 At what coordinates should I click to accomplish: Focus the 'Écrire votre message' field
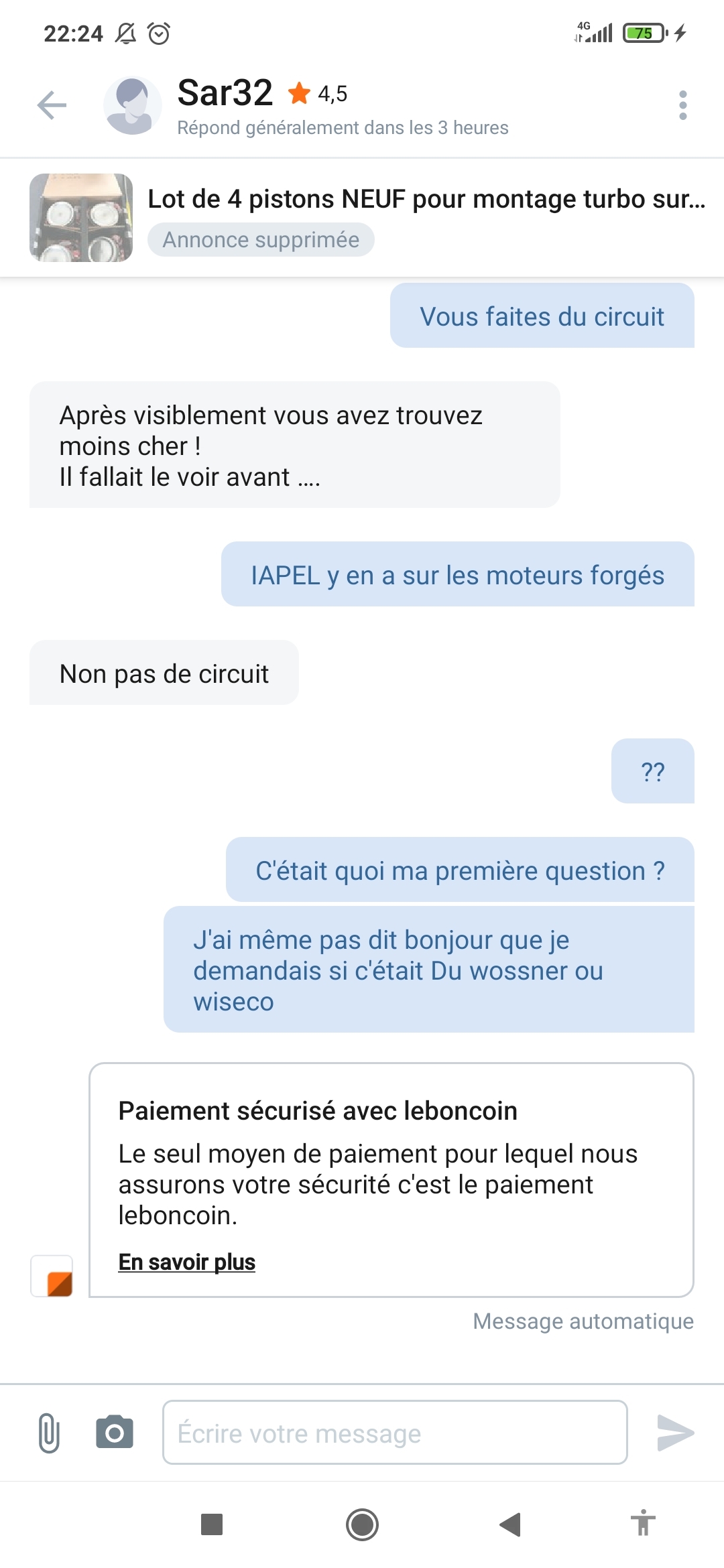(394, 1433)
